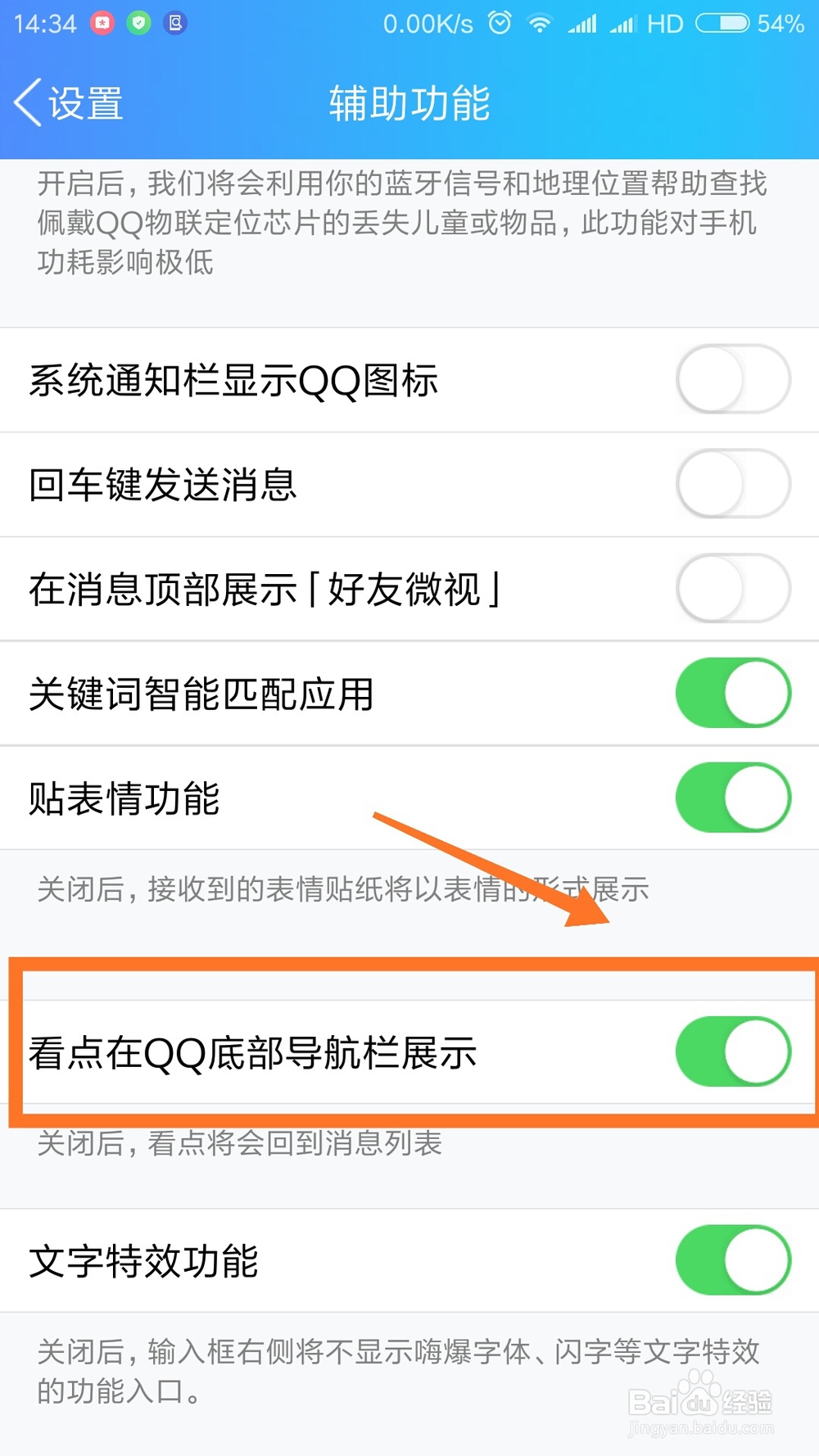Enable 系统通知栏显示QQ图标 toggle
This screenshot has width=819, height=1456.
(x=731, y=380)
